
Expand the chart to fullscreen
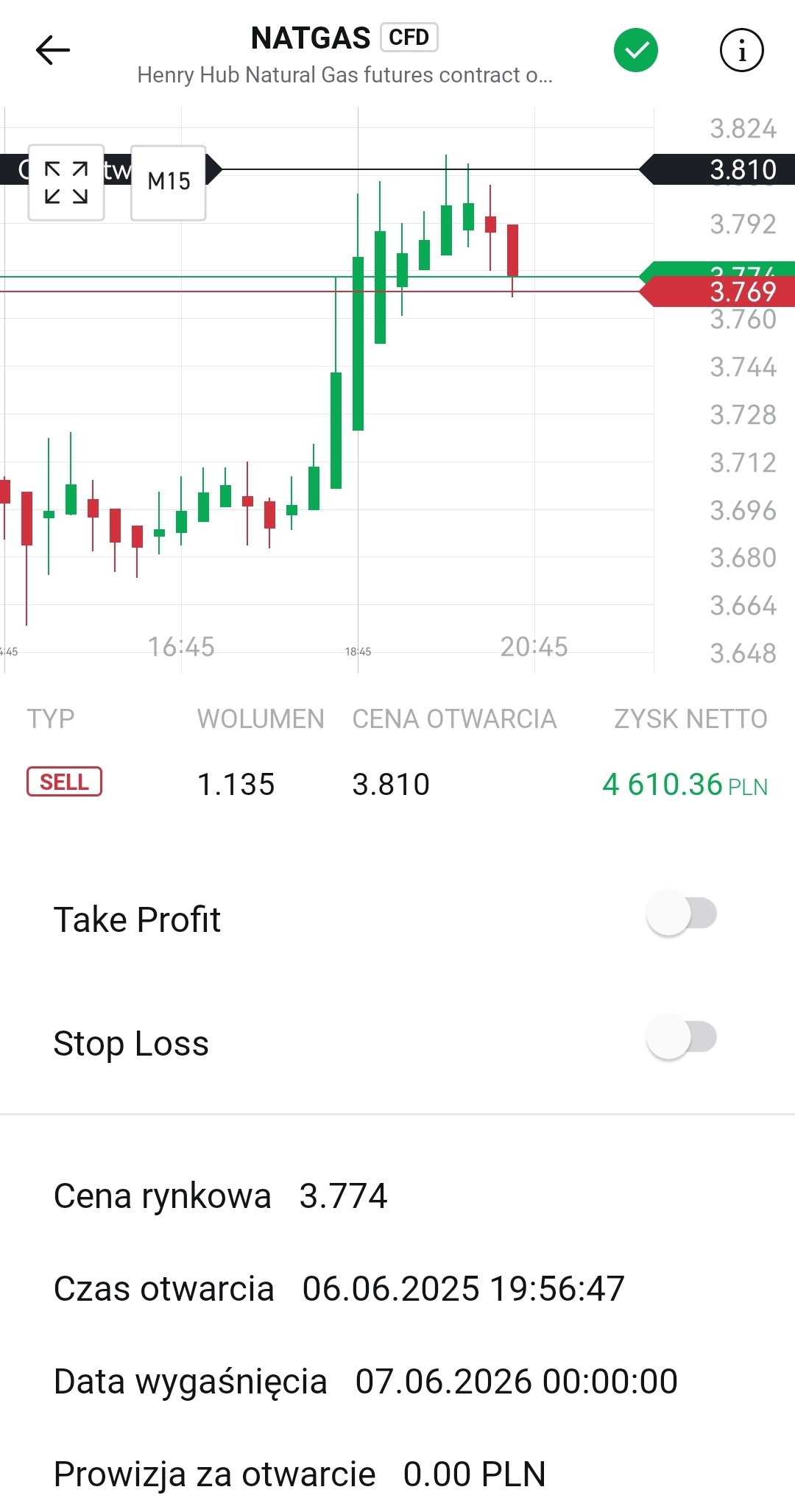tap(66, 183)
